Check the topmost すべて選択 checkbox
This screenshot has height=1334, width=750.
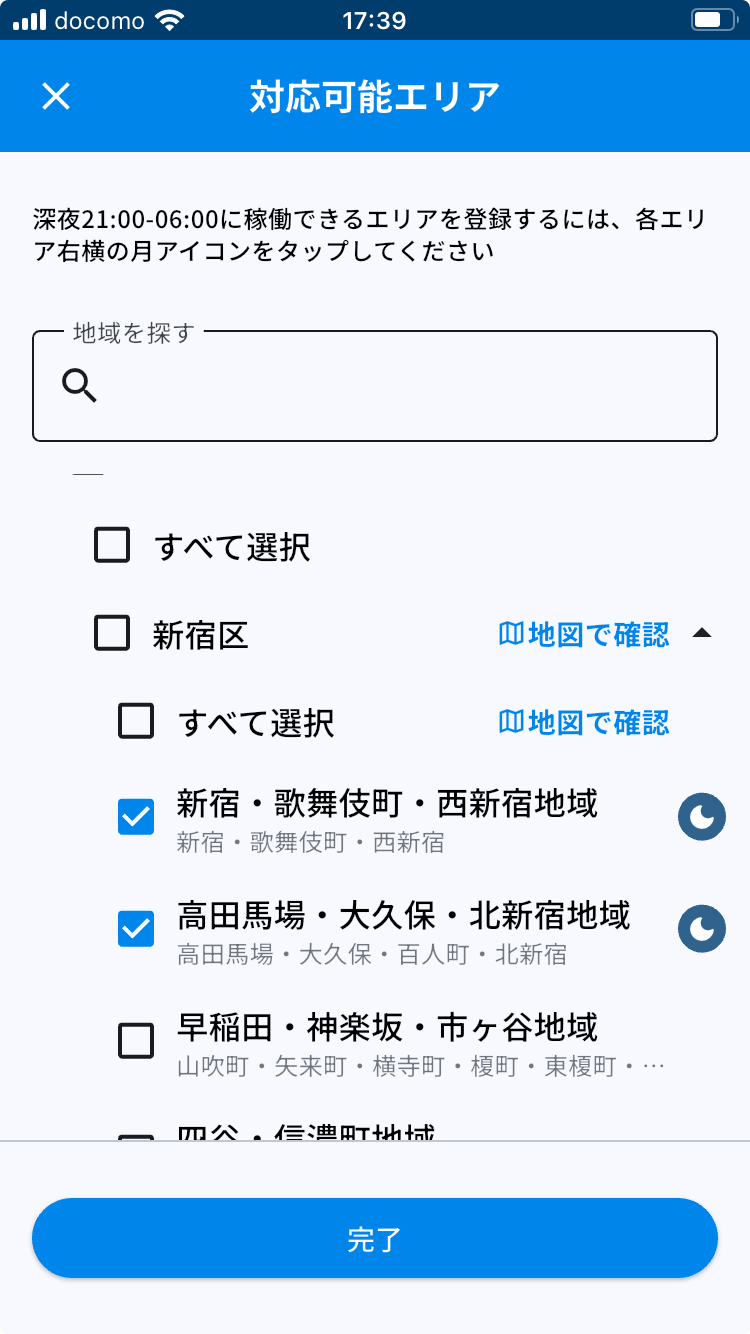click(x=110, y=546)
